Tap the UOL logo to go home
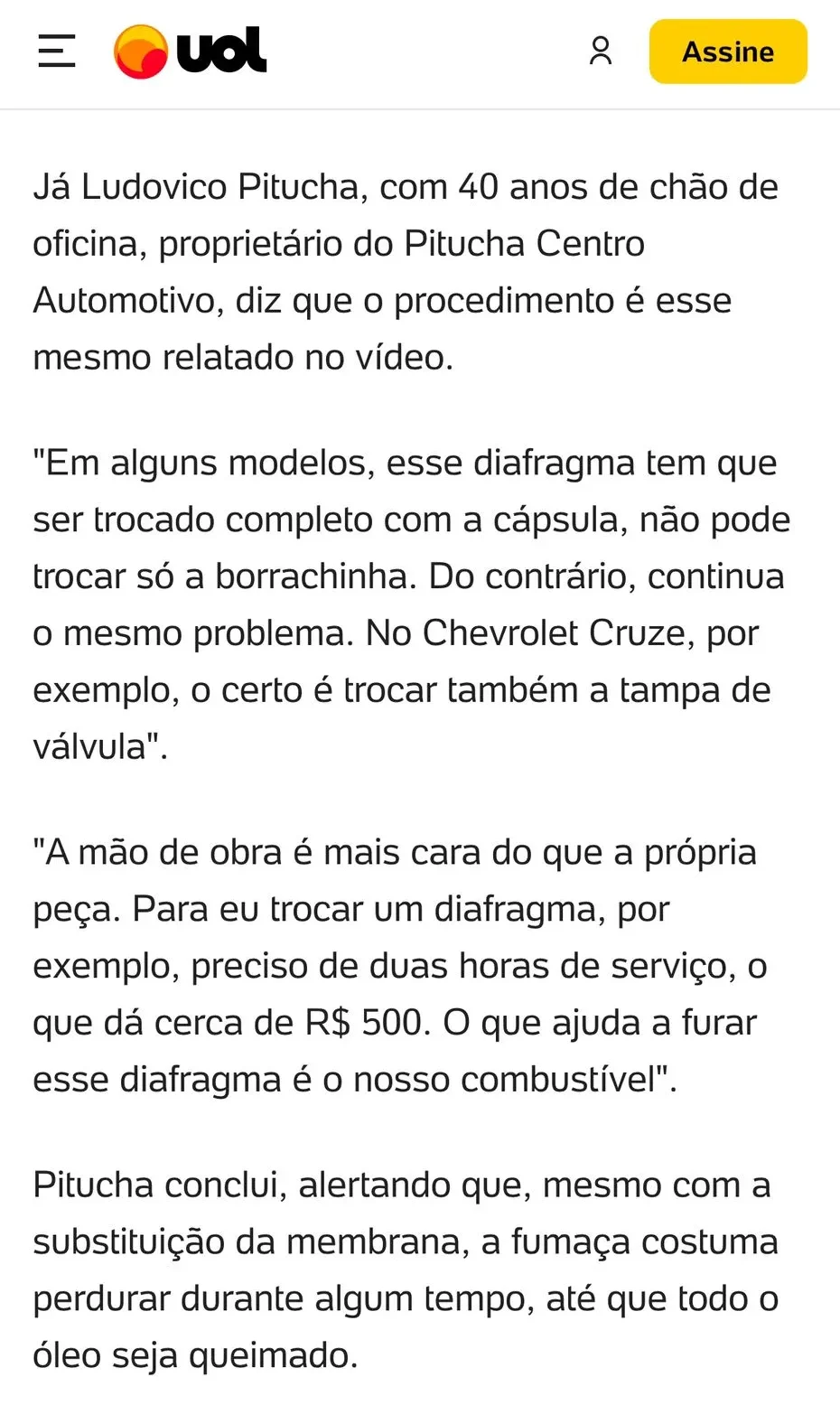 pos(191,52)
